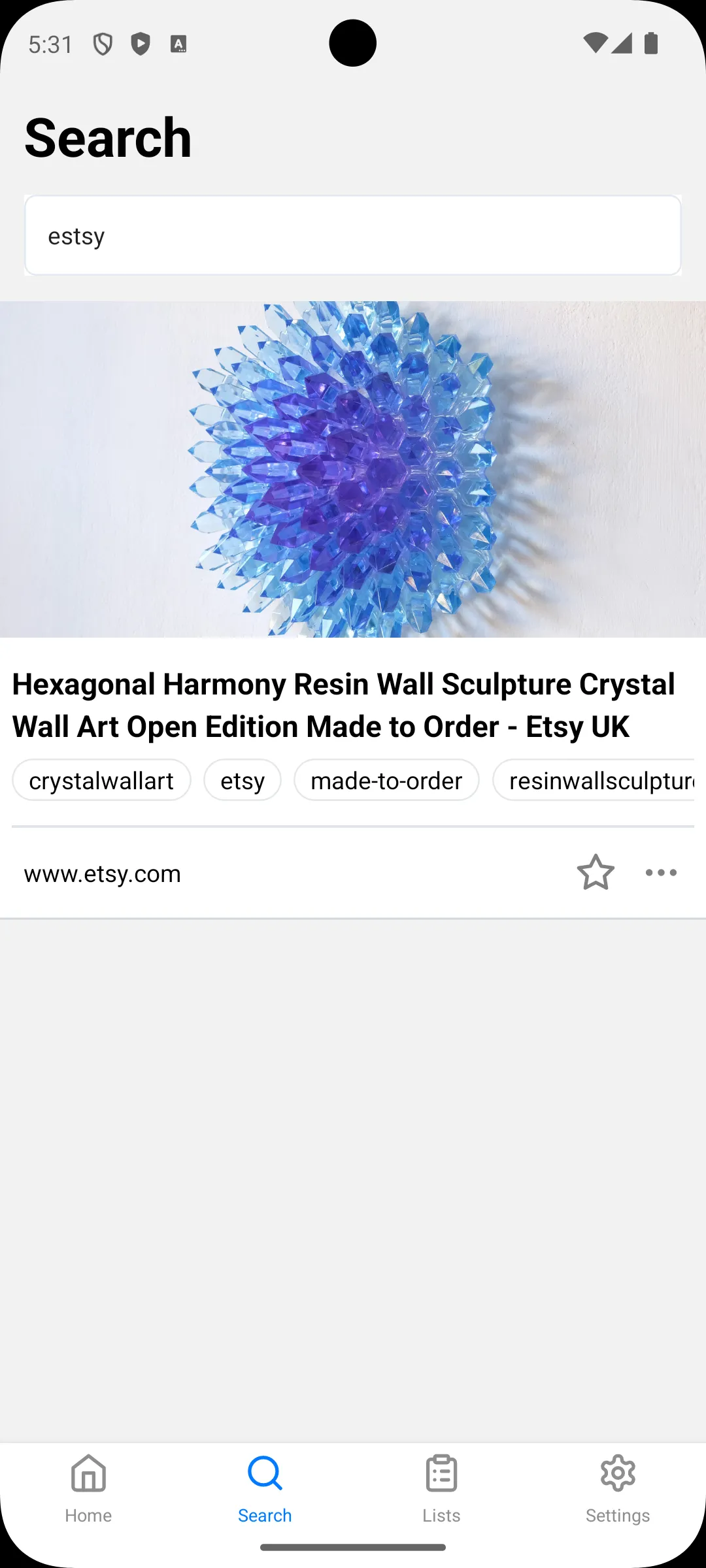
Task: Tap the made-to-order tag chip
Action: point(386,780)
